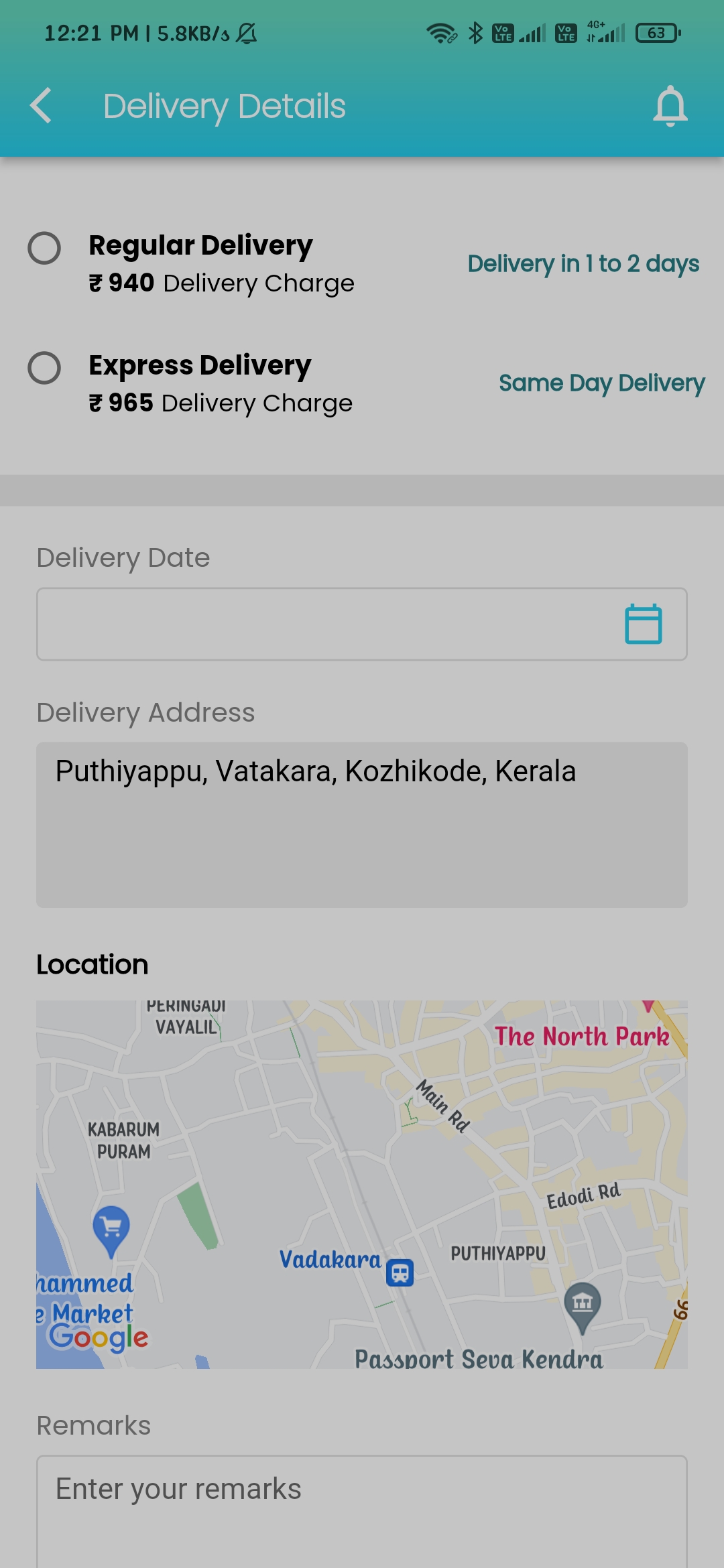Screen dimensions: 724x1568
Task: Edit the Delivery Address field
Action: [362, 824]
